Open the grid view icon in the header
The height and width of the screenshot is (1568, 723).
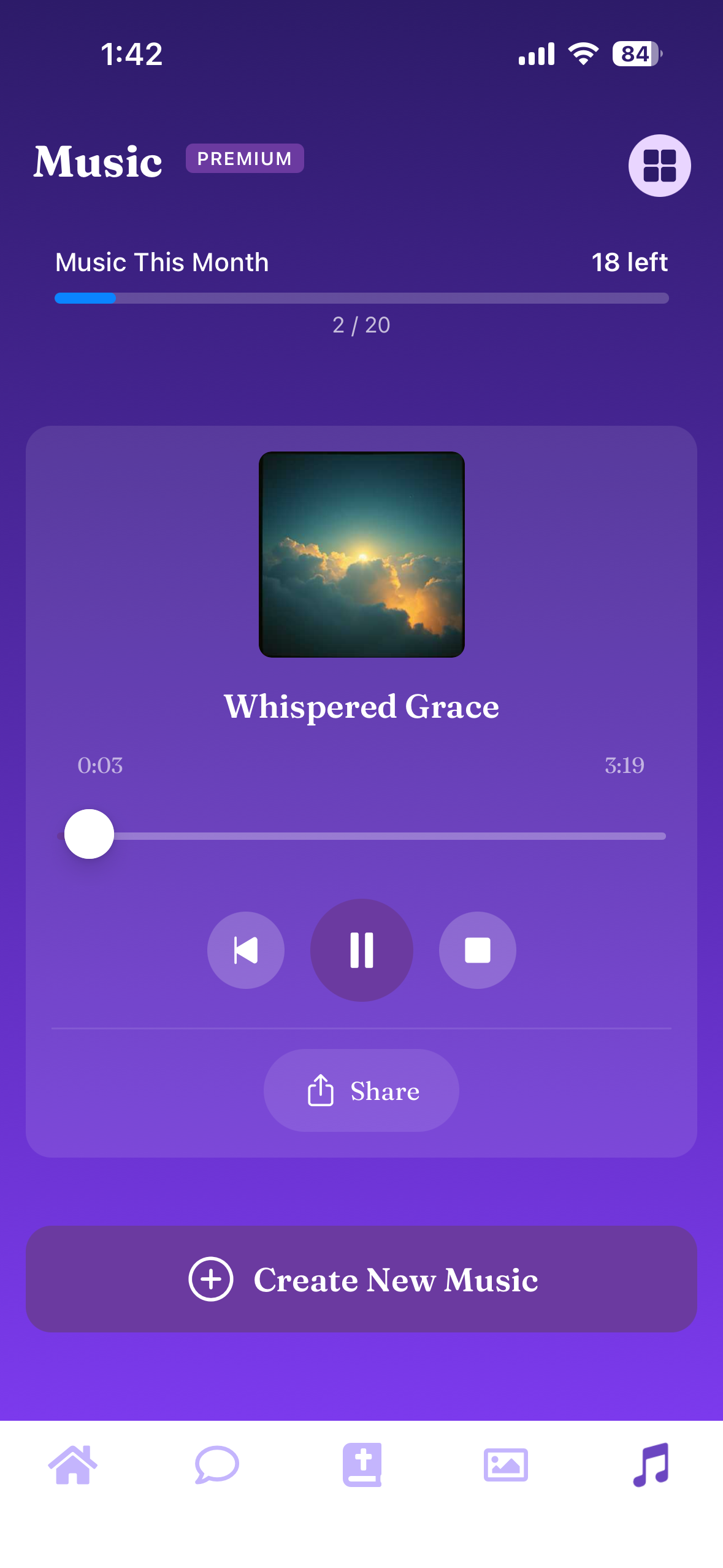click(x=659, y=165)
